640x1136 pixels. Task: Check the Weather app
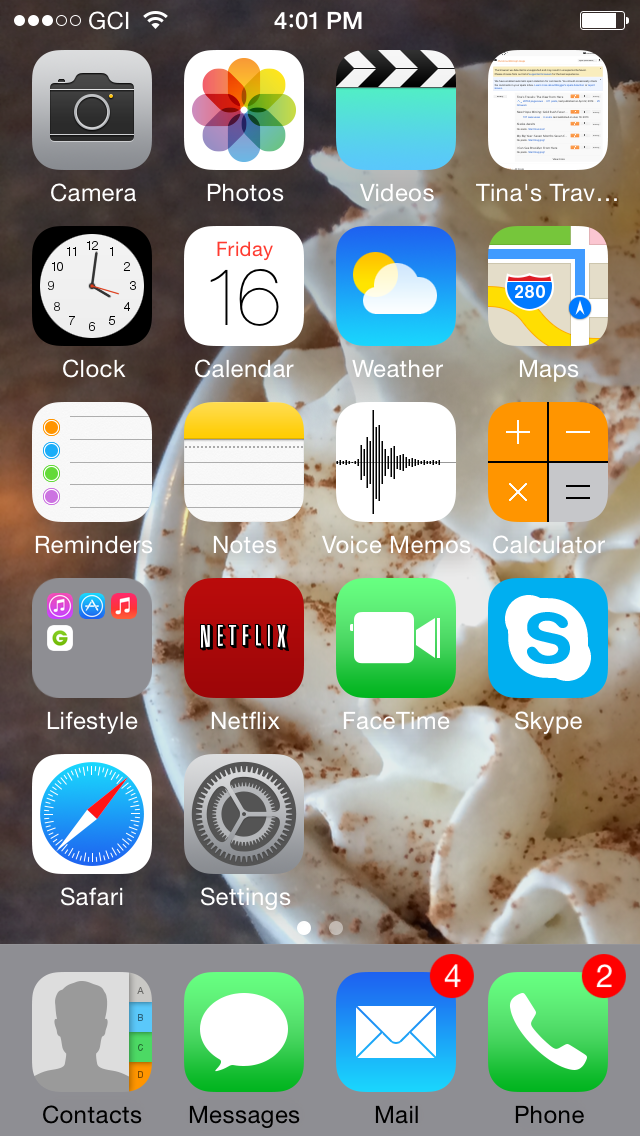[396, 286]
